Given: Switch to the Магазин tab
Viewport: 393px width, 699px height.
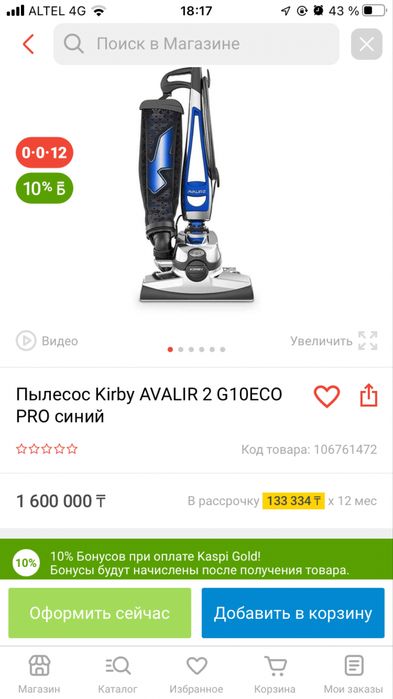Looking at the screenshot, I should click(39, 674).
